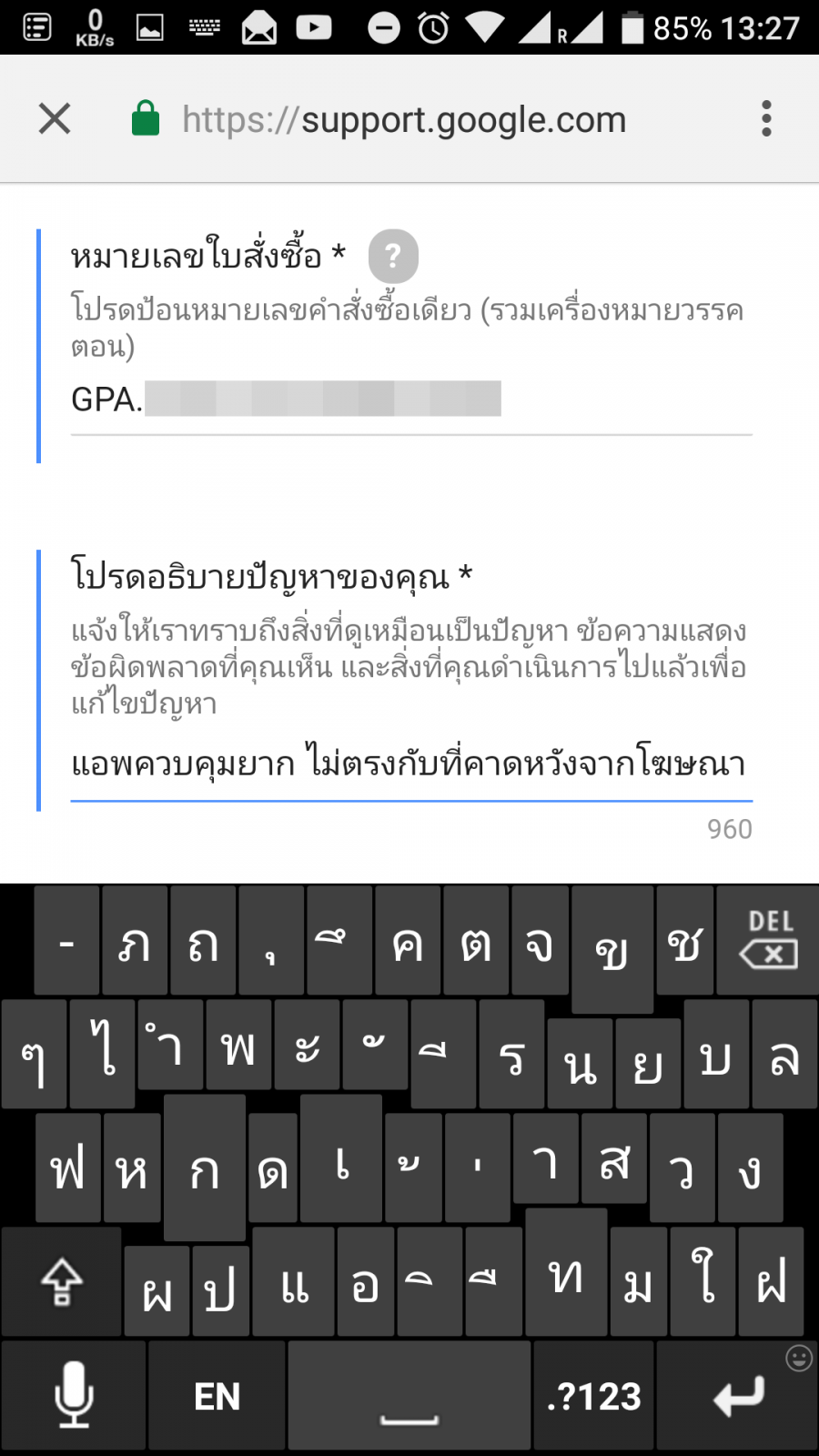Edit the problem description text field
The height and width of the screenshot is (1456, 819).
[x=409, y=764]
